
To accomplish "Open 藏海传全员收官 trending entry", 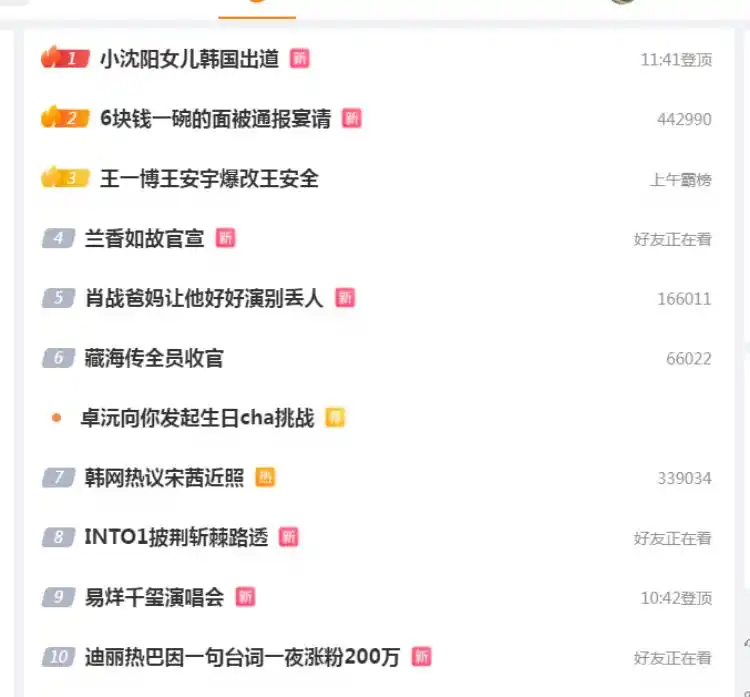I will point(154,358).
